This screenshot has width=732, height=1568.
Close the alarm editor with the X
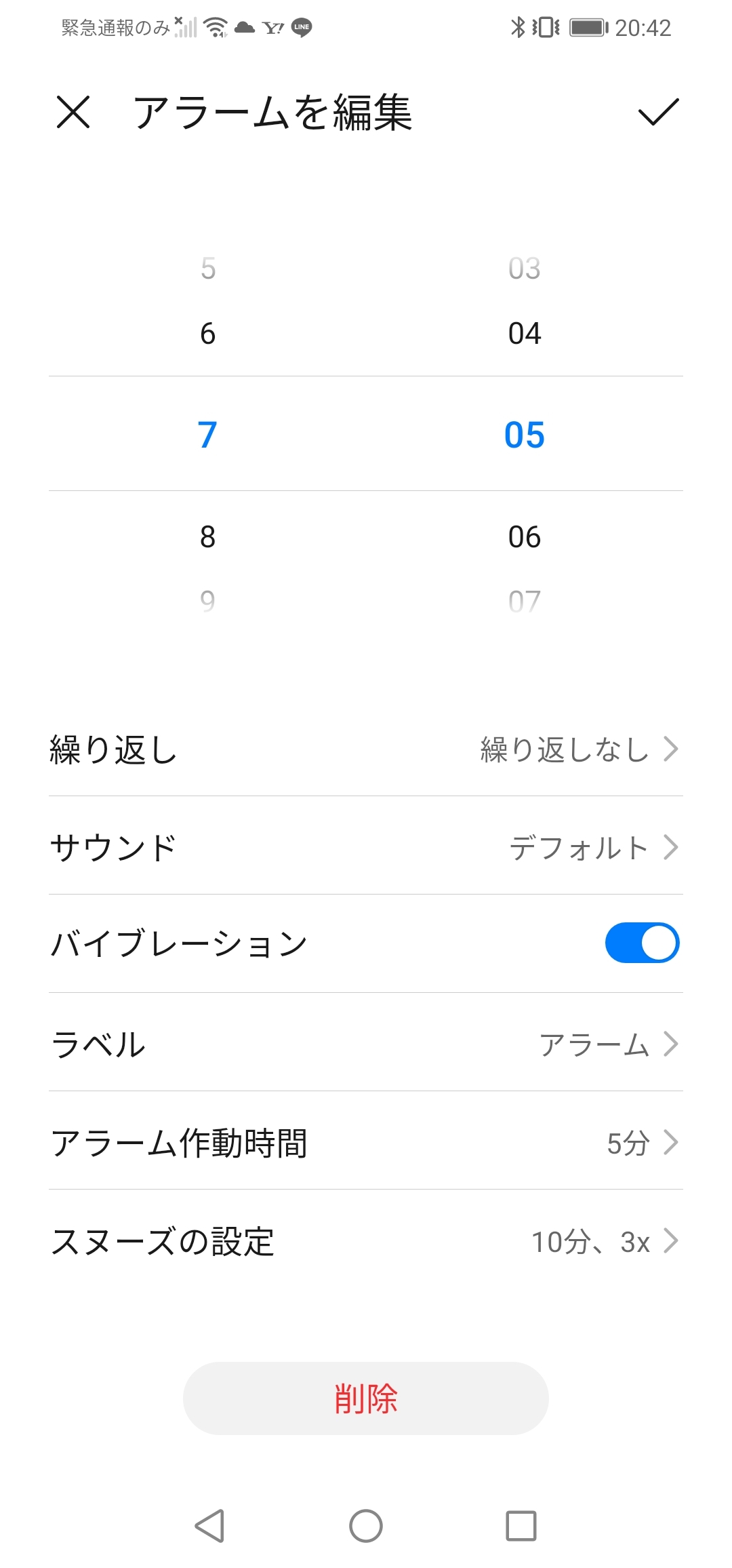73,112
